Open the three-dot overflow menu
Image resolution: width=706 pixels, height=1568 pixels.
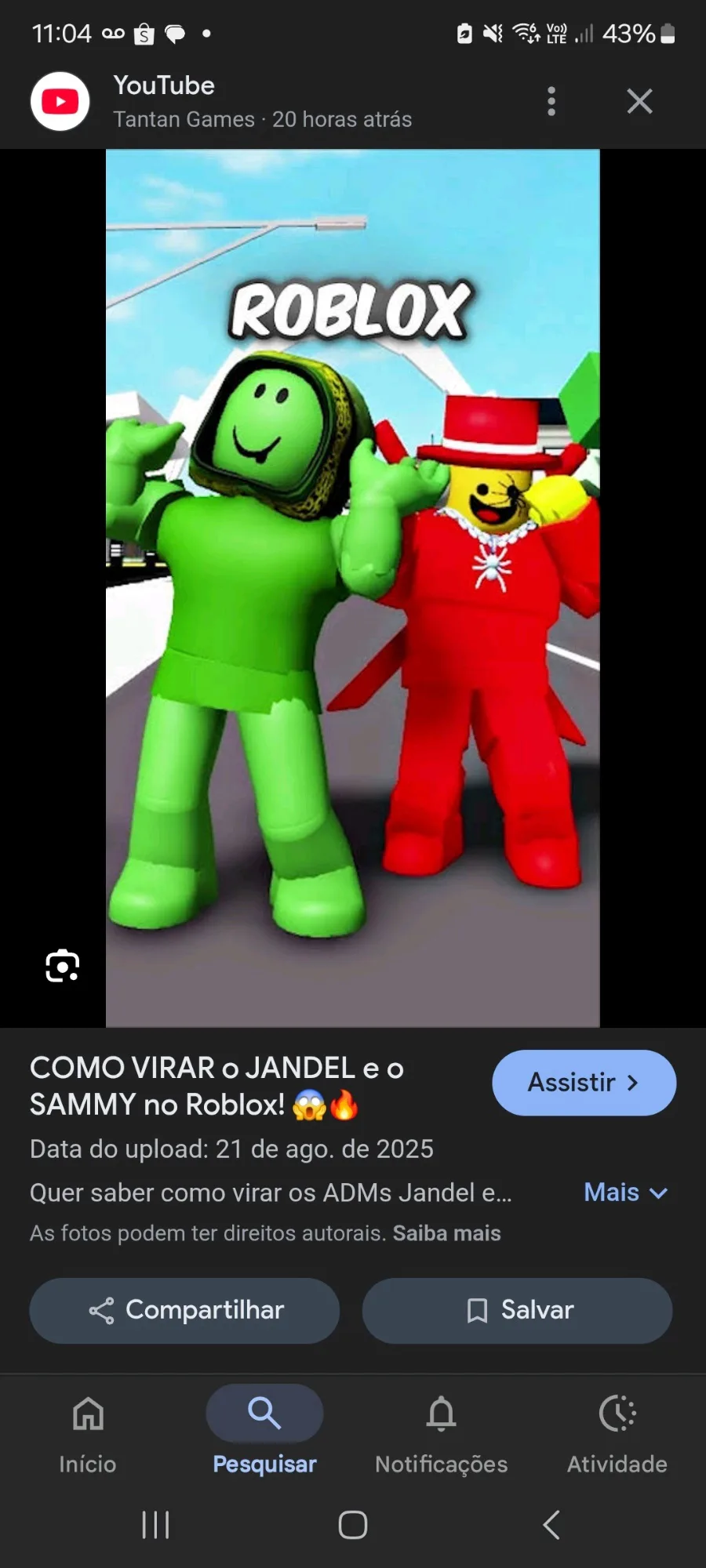click(551, 101)
